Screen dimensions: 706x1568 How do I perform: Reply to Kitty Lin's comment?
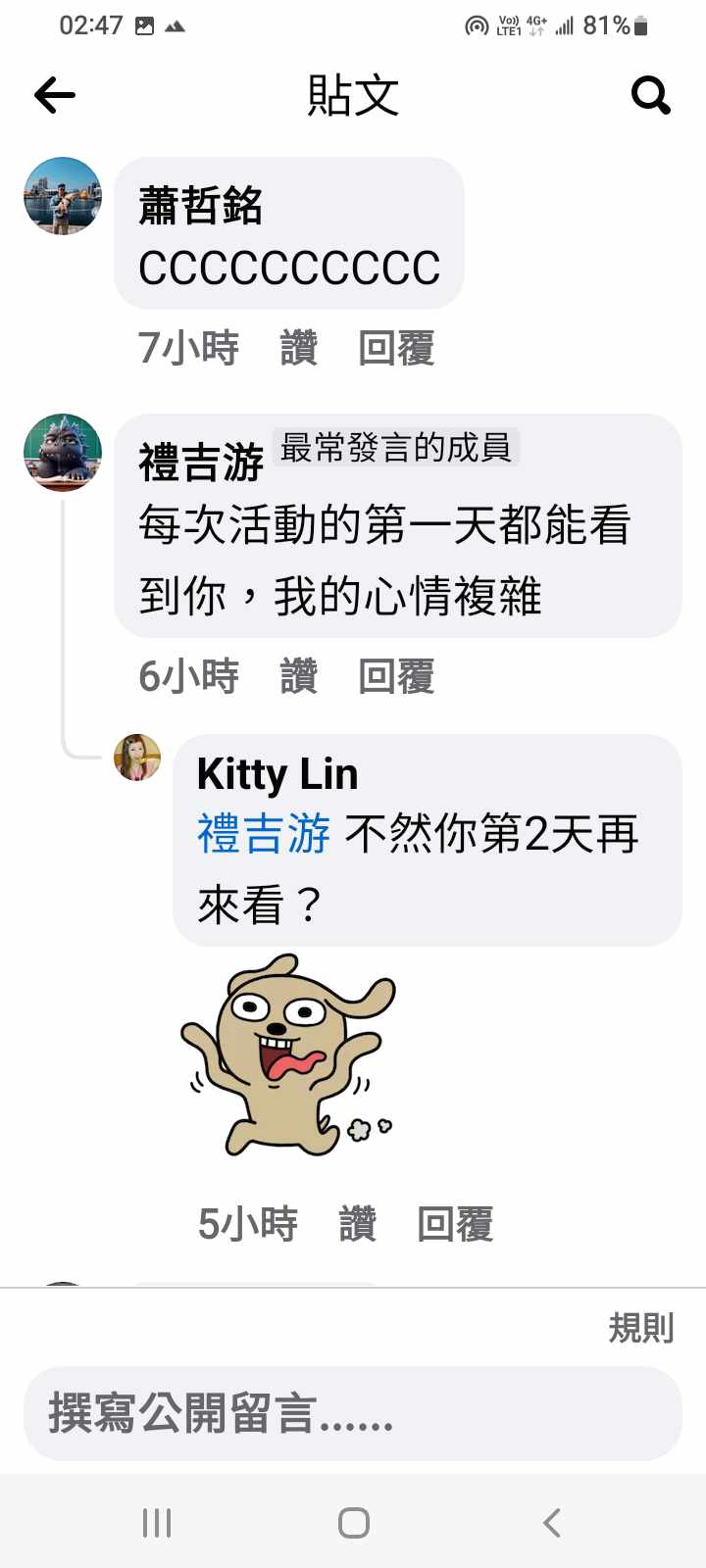(455, 1224)
